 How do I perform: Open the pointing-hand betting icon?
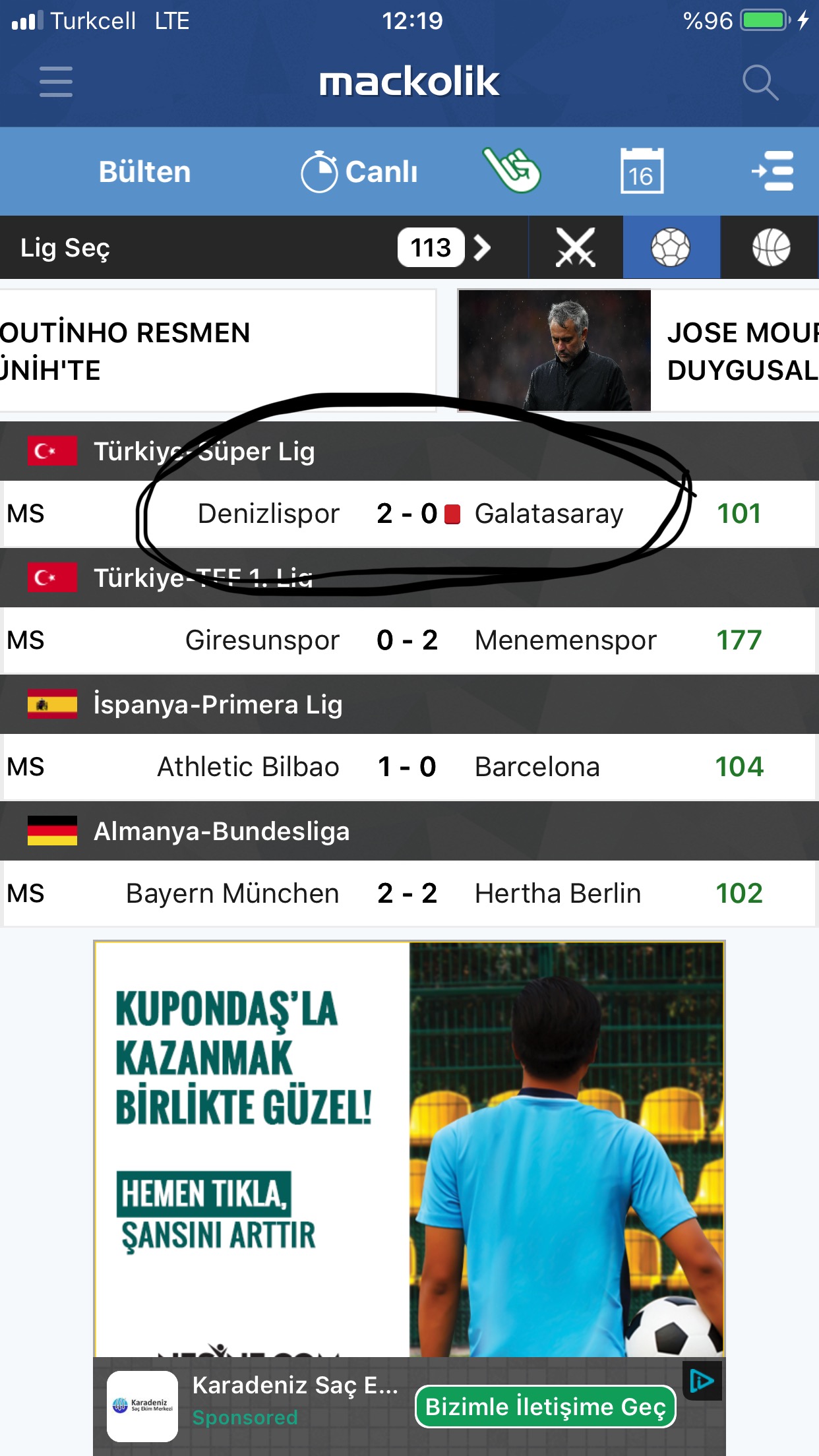tap(512, 171)
